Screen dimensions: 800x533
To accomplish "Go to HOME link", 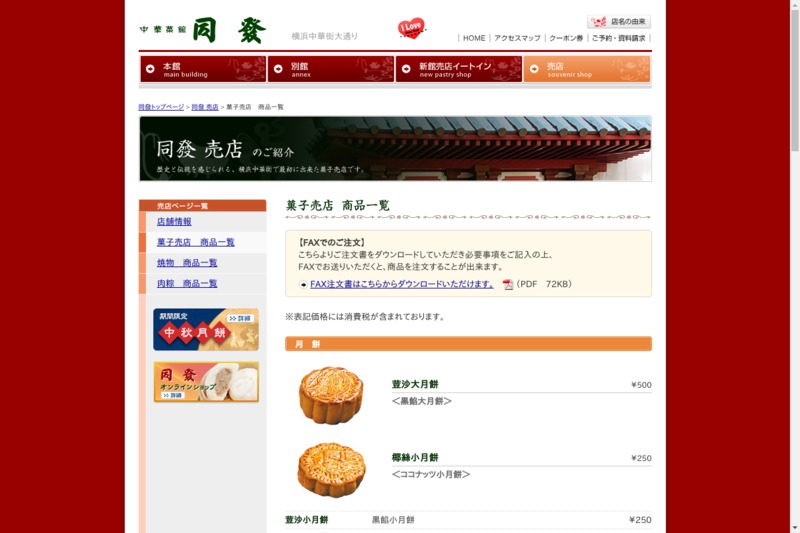I will tap(474, 38).
